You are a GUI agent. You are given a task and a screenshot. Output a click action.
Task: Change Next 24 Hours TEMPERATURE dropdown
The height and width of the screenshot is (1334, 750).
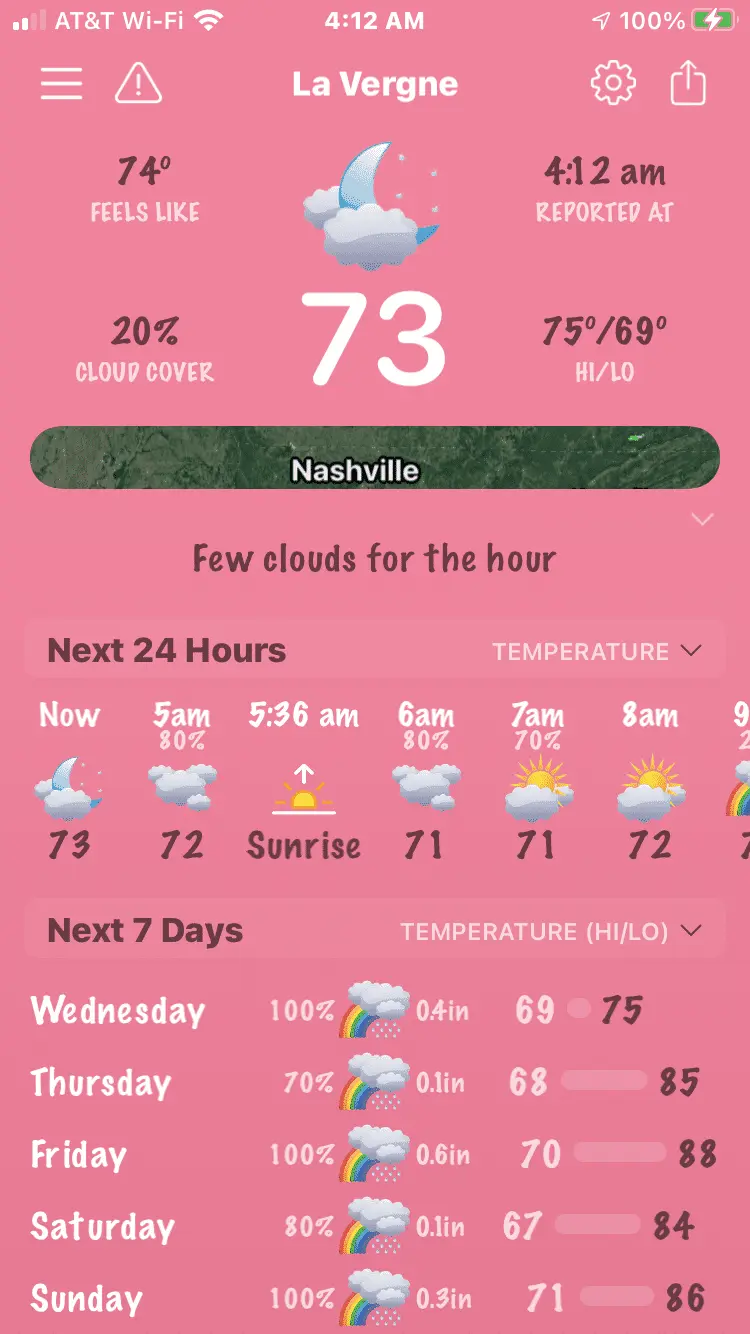(x=596, y=652)
